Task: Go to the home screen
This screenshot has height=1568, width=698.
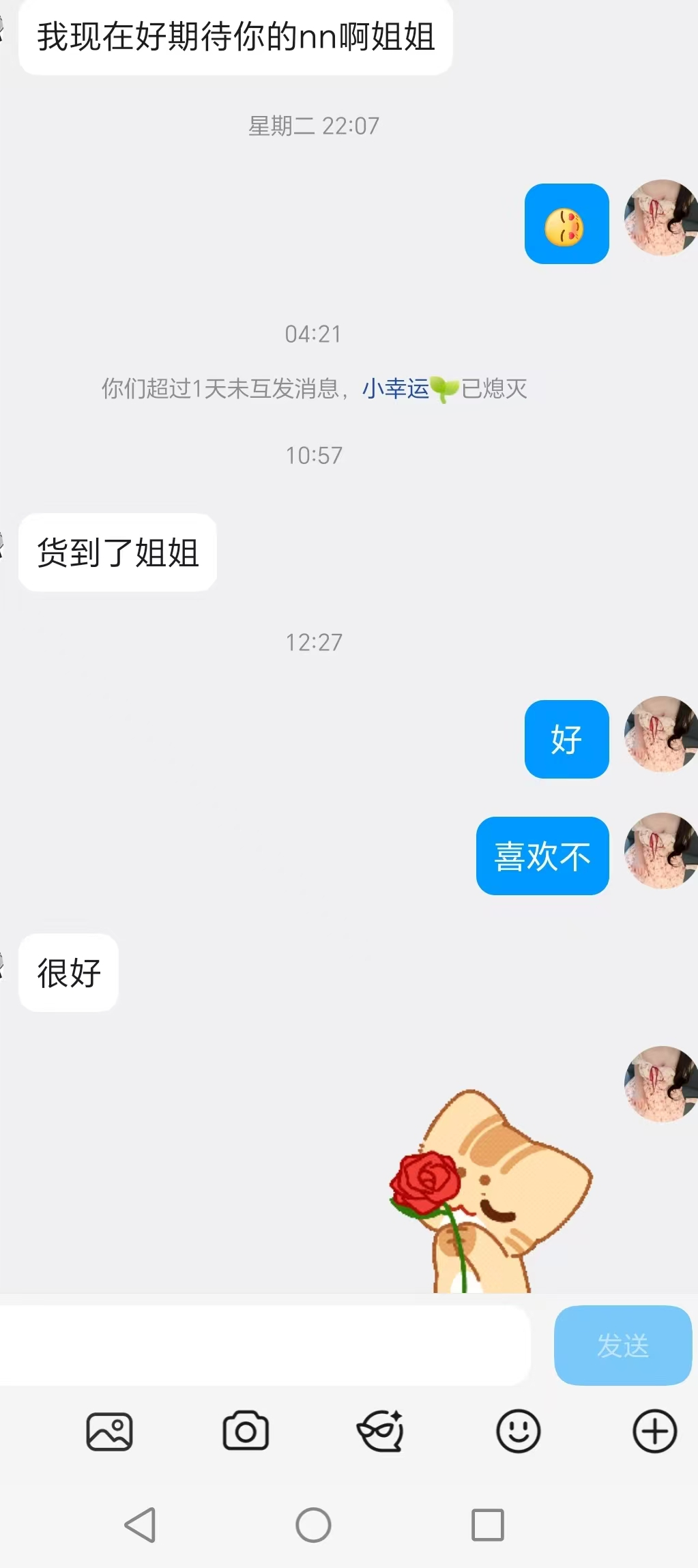Action: pos(313,1524)
